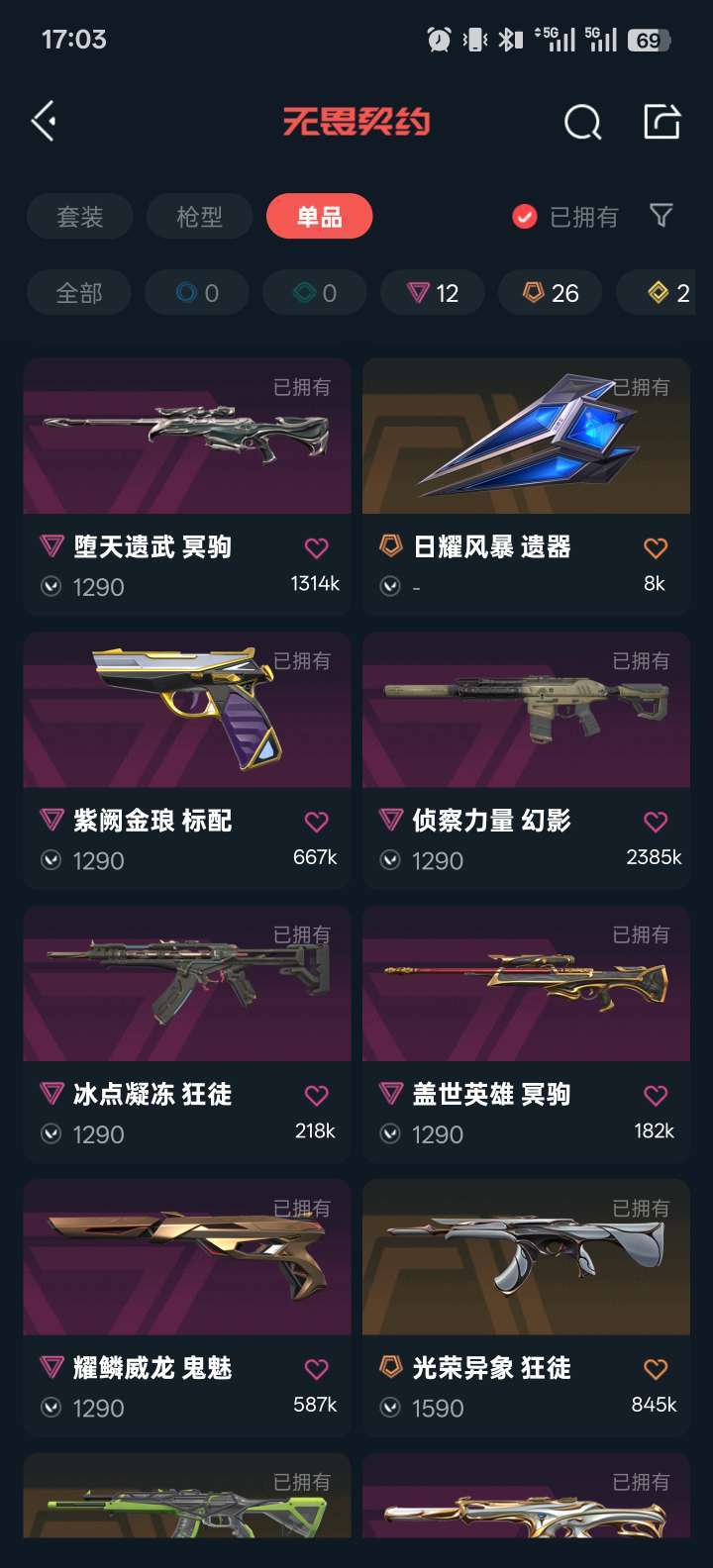The width and height of the screenshot is (713, 1568).
Task: Switch to the 套装 tab
Action: click(79, 217)
